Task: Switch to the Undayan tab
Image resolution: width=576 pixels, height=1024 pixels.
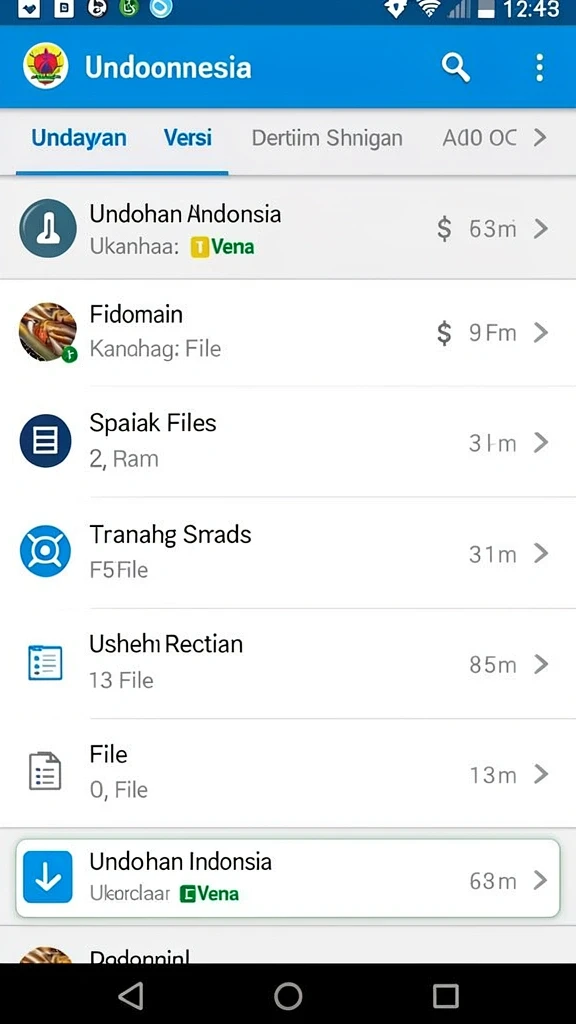Action: click(x=79, y=138)
